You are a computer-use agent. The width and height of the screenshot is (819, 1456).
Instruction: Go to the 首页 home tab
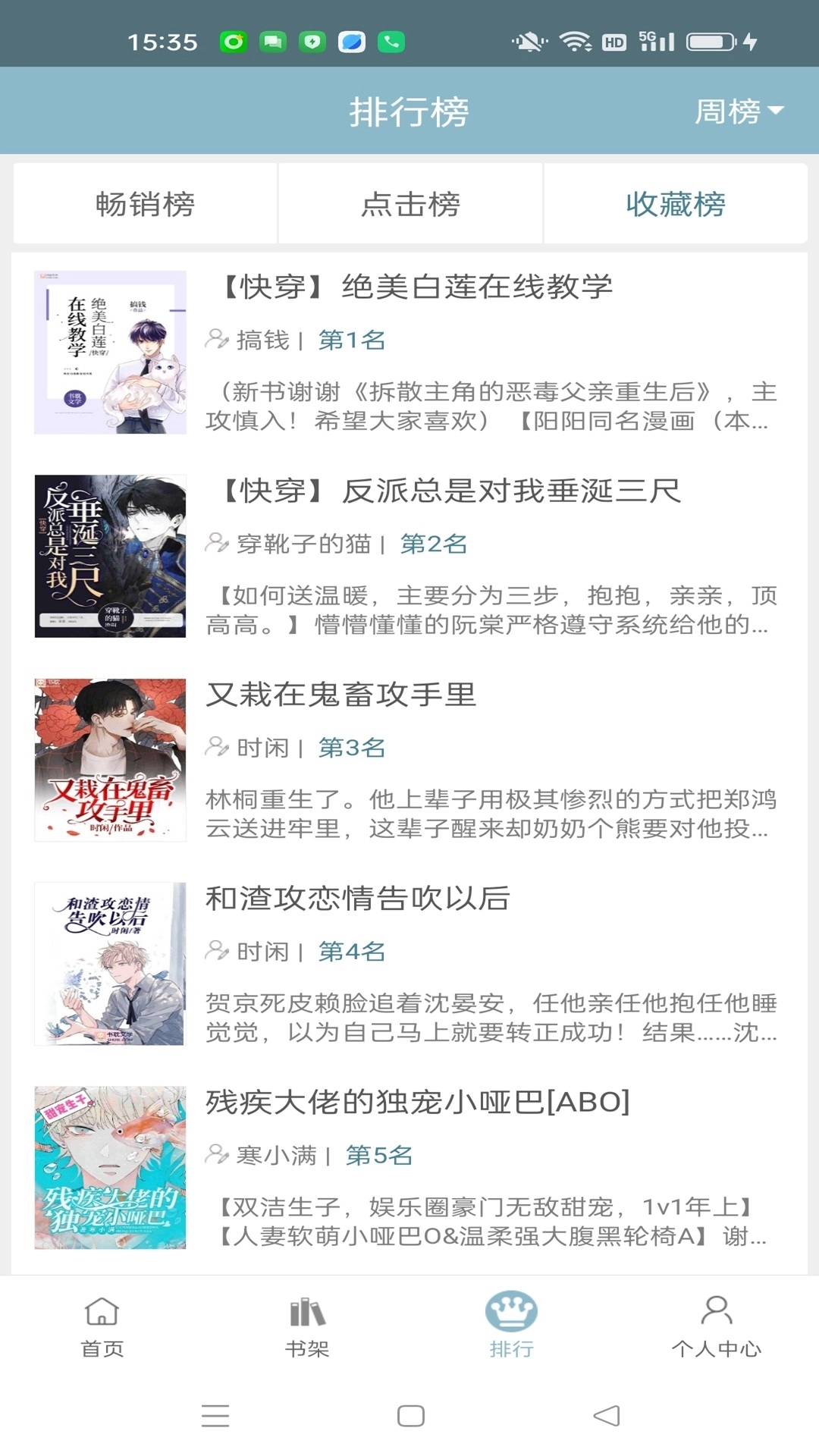click(102, 1327)
